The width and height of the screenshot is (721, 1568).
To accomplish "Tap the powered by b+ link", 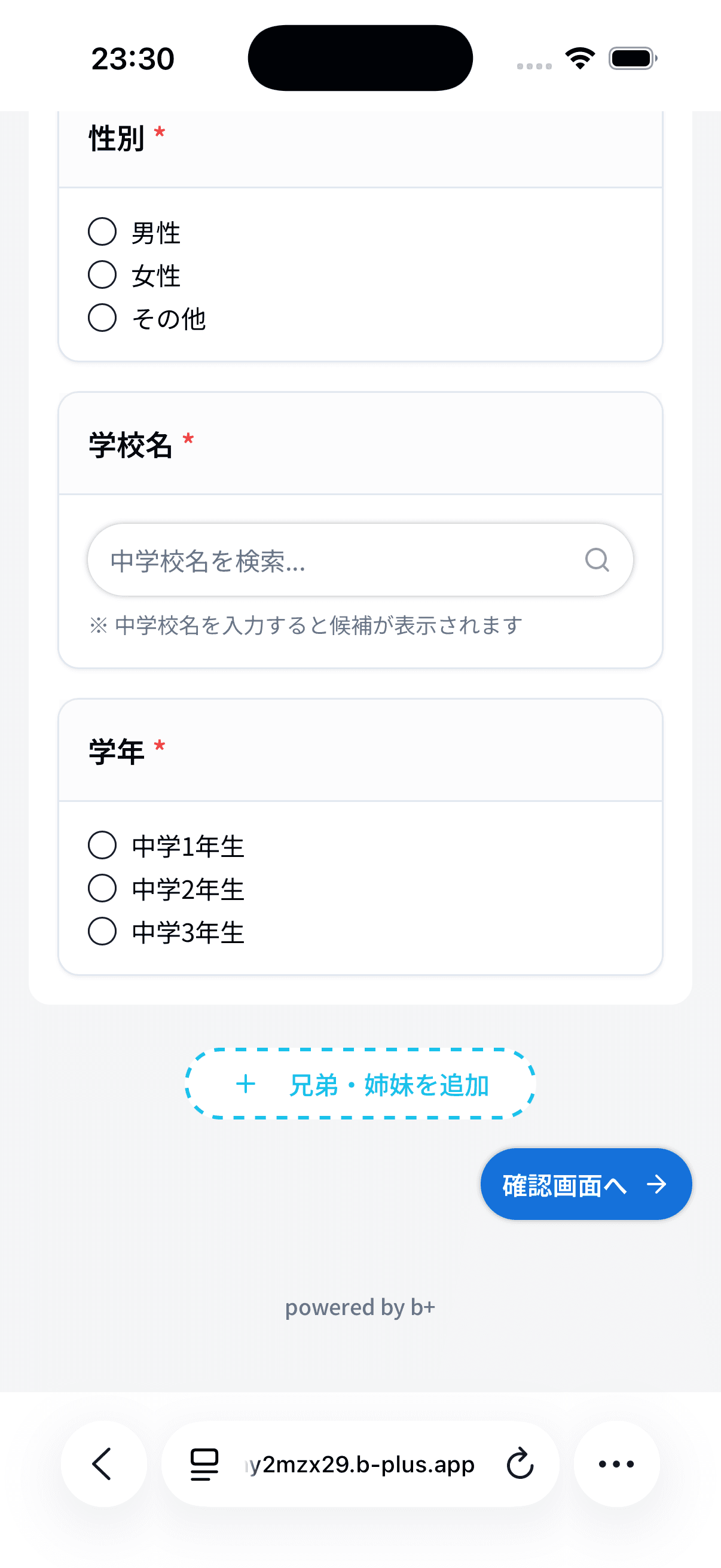I will pos(360,1306).
